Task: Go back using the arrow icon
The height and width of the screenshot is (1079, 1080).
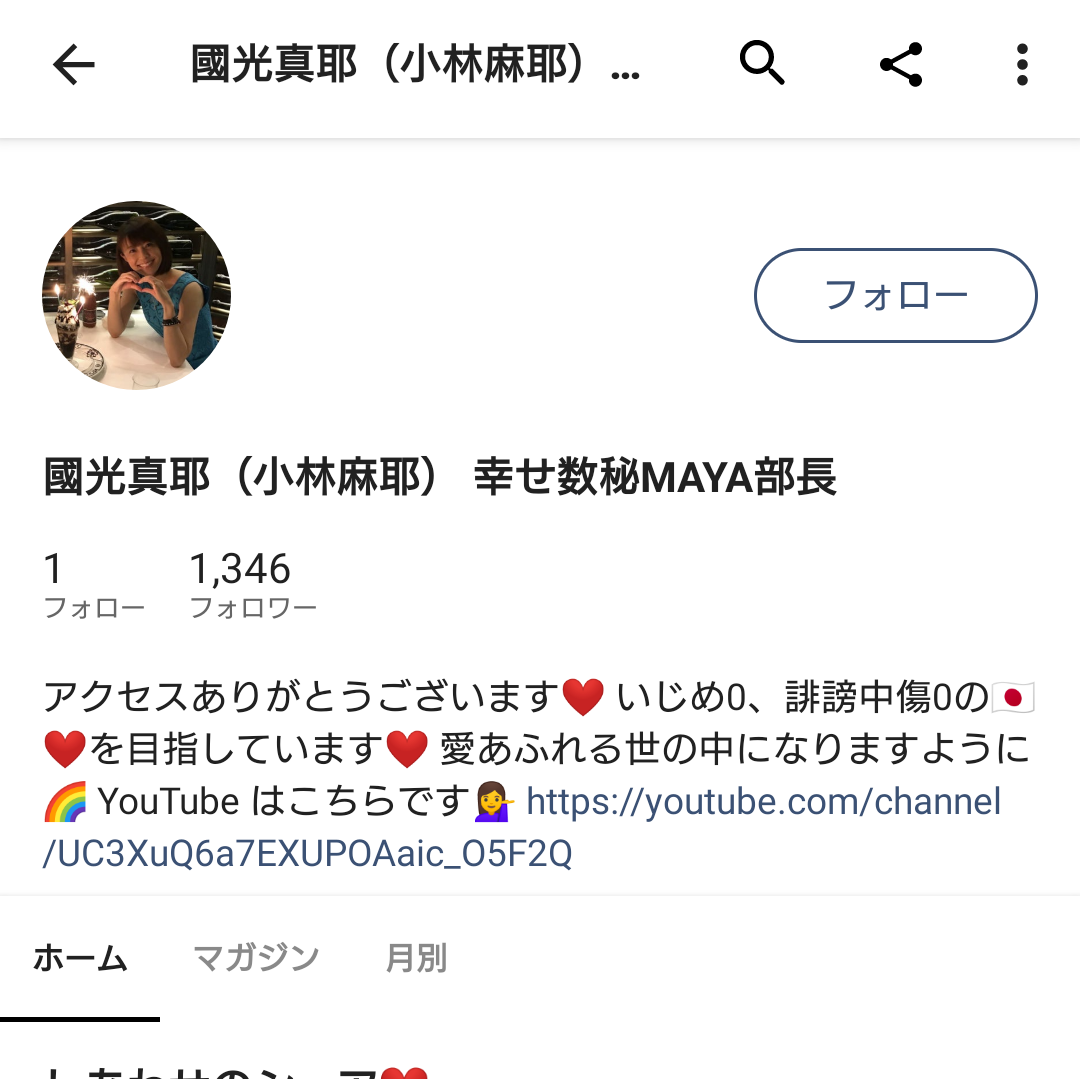Action: point(73,66)
